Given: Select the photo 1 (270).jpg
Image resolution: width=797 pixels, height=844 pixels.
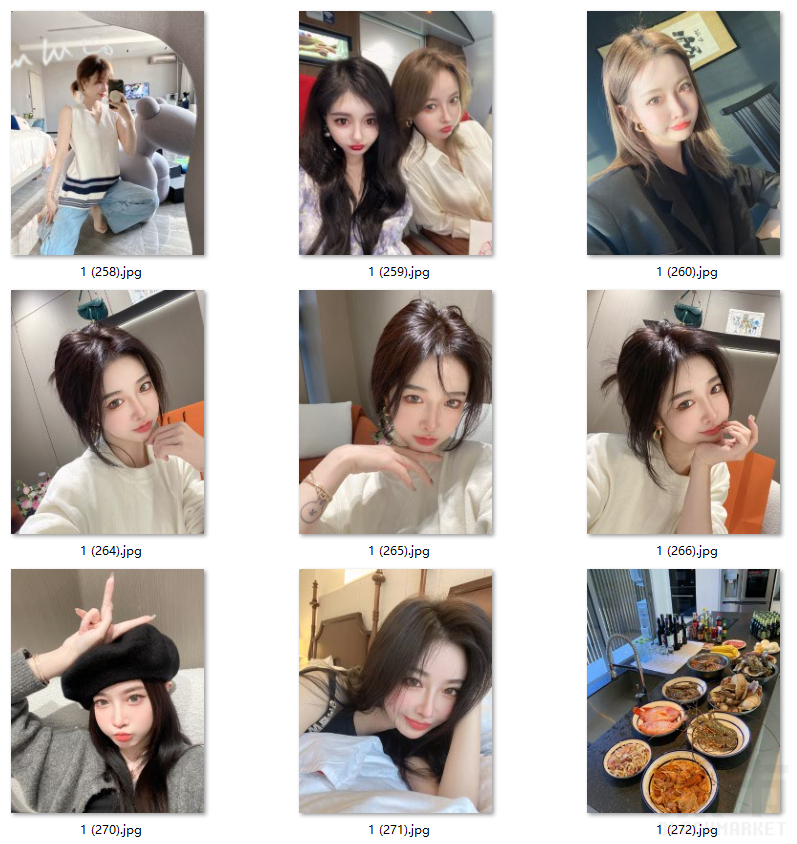Looking at the screenshot, I should click(x=107, y=691).
